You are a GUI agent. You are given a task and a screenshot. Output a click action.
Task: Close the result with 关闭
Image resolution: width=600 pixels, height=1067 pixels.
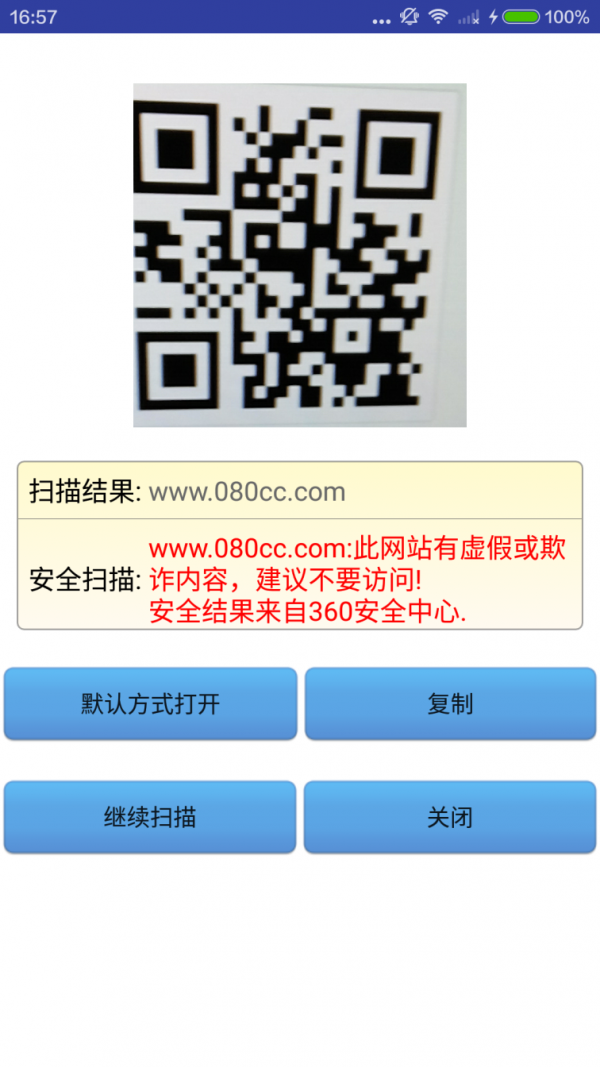pos(450,817)
